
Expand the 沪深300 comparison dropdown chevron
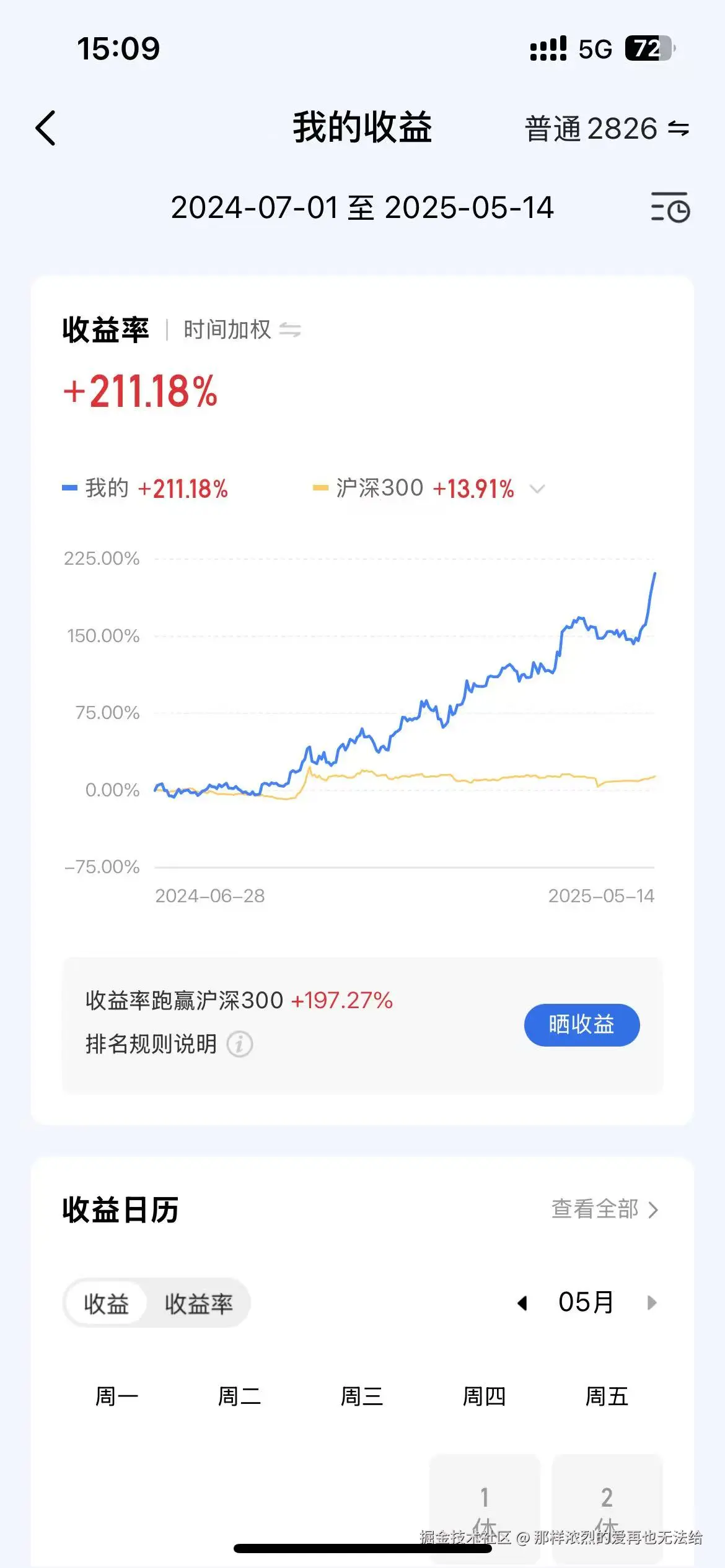coord(537,489)
